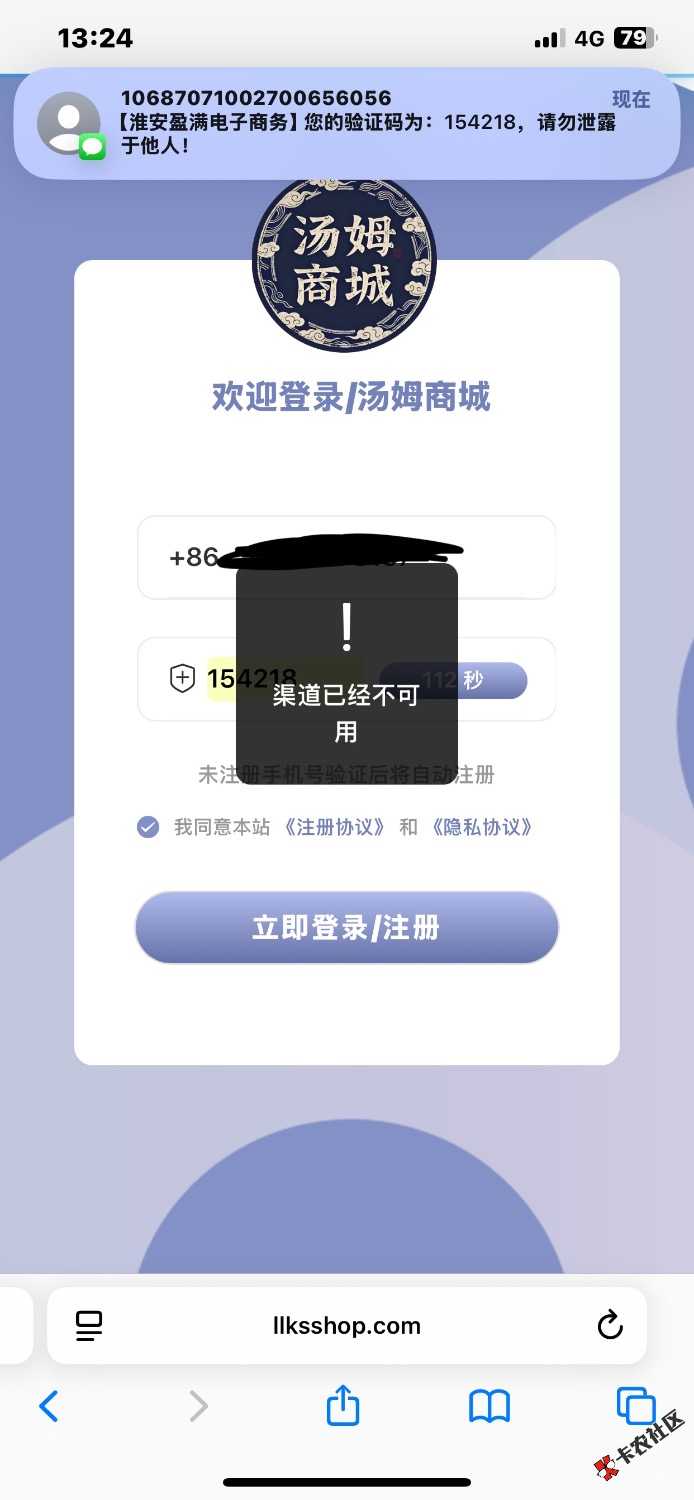
Task: Share this page from the Safari toolbar
Action: click(343, 1405)
